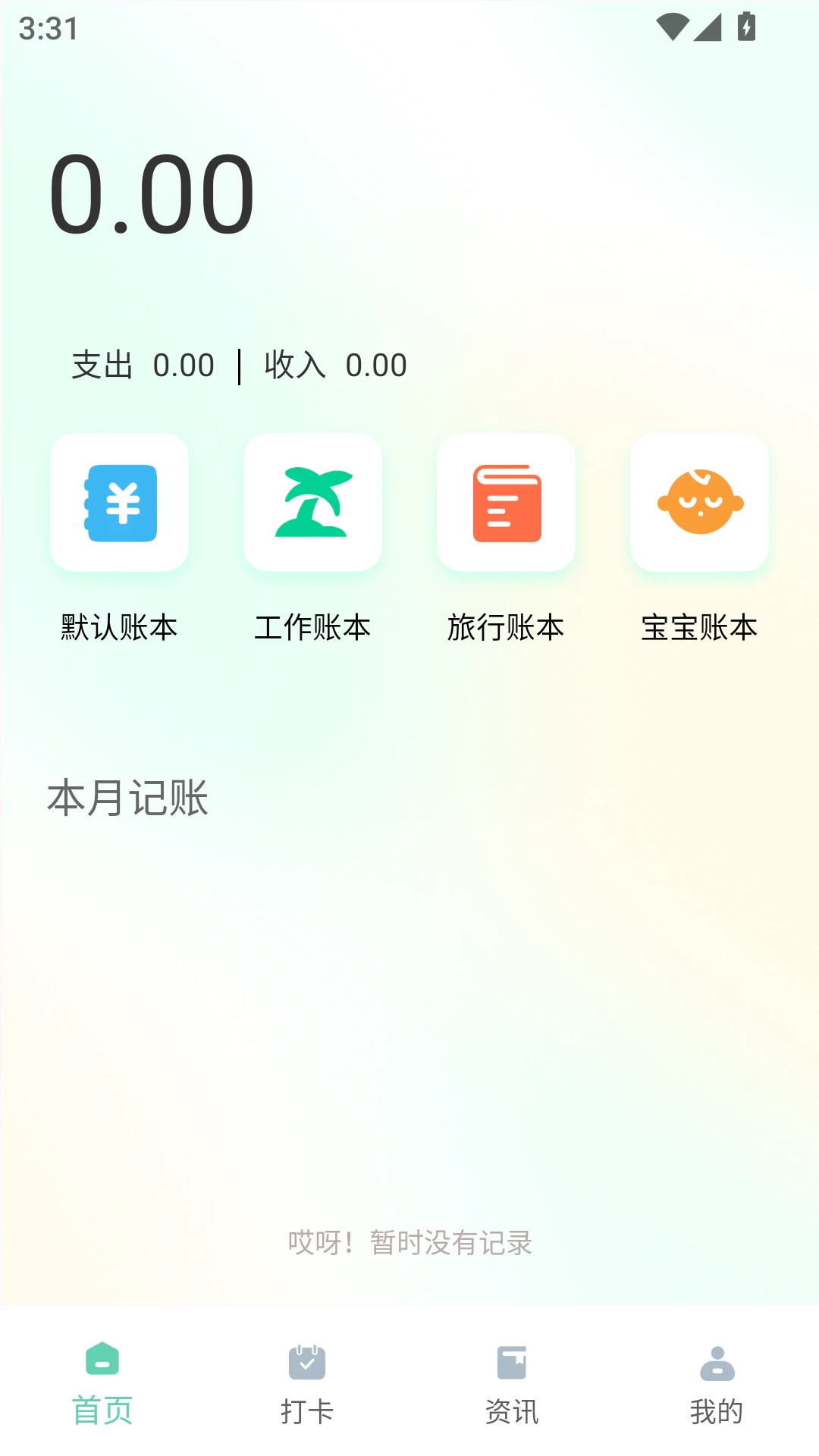819x1456 pixels.
Task: Open the 宝宝账本 baby face icon
Action: 699,503
